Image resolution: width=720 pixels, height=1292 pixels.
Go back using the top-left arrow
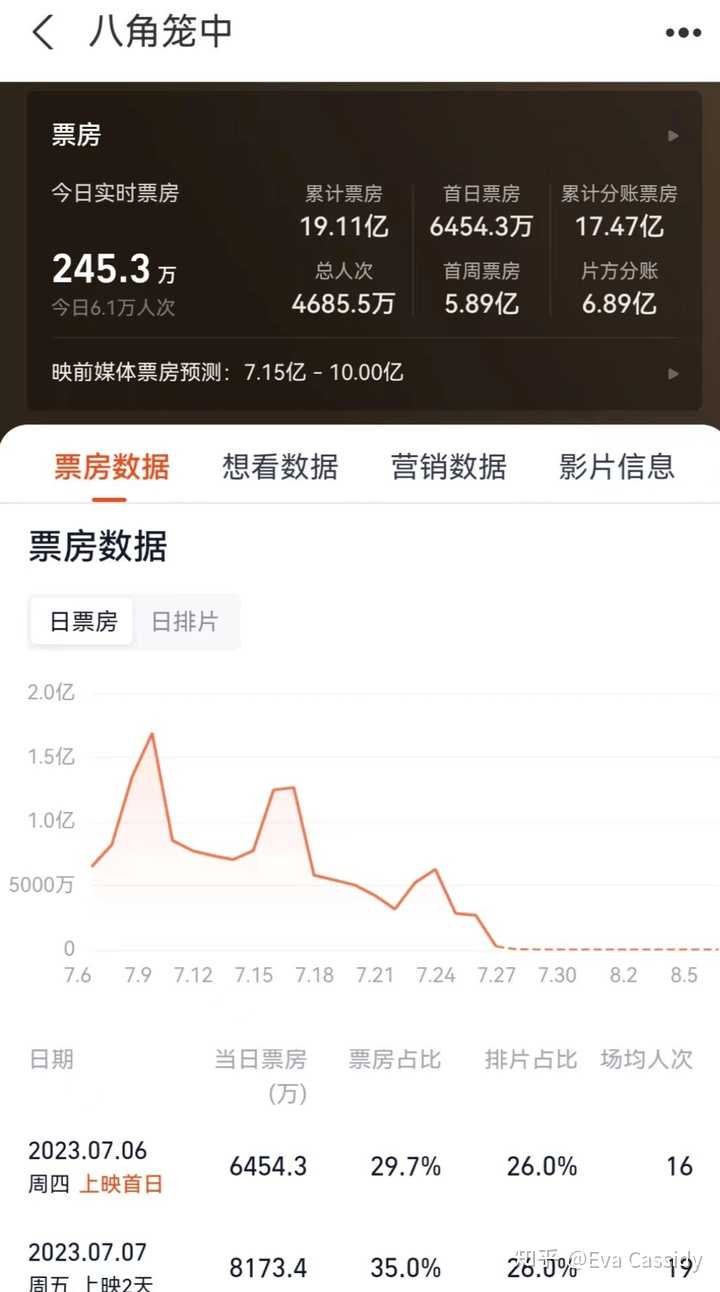(42, 32)
